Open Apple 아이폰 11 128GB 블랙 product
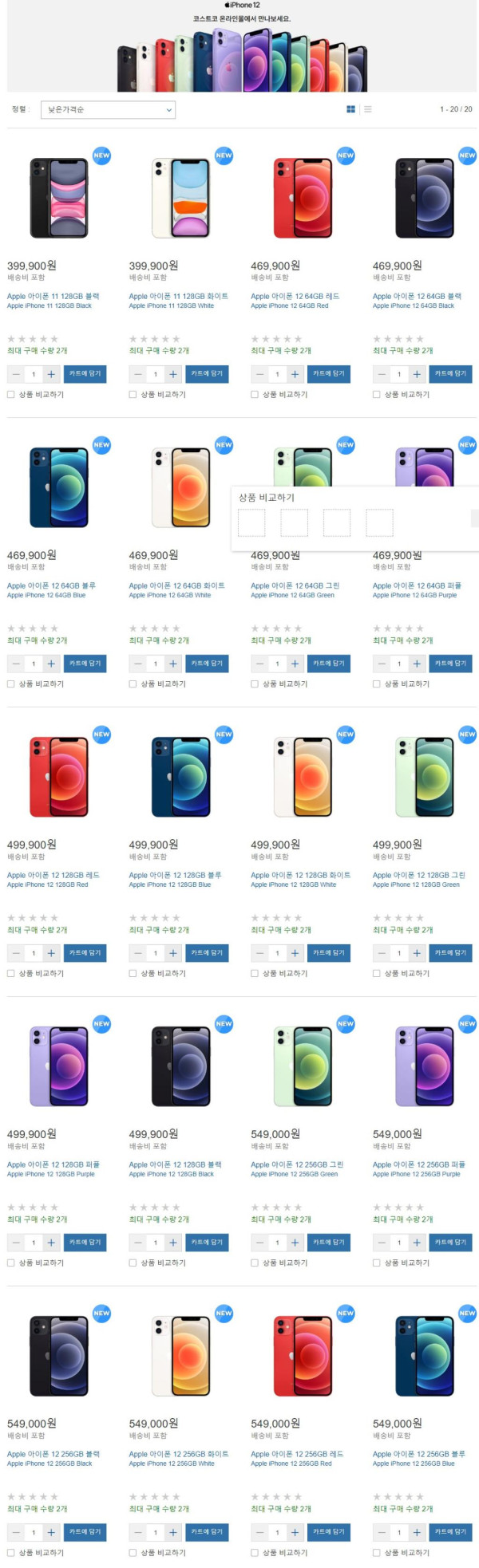The height and width of the screenshot is (1568, 479). 53,296
